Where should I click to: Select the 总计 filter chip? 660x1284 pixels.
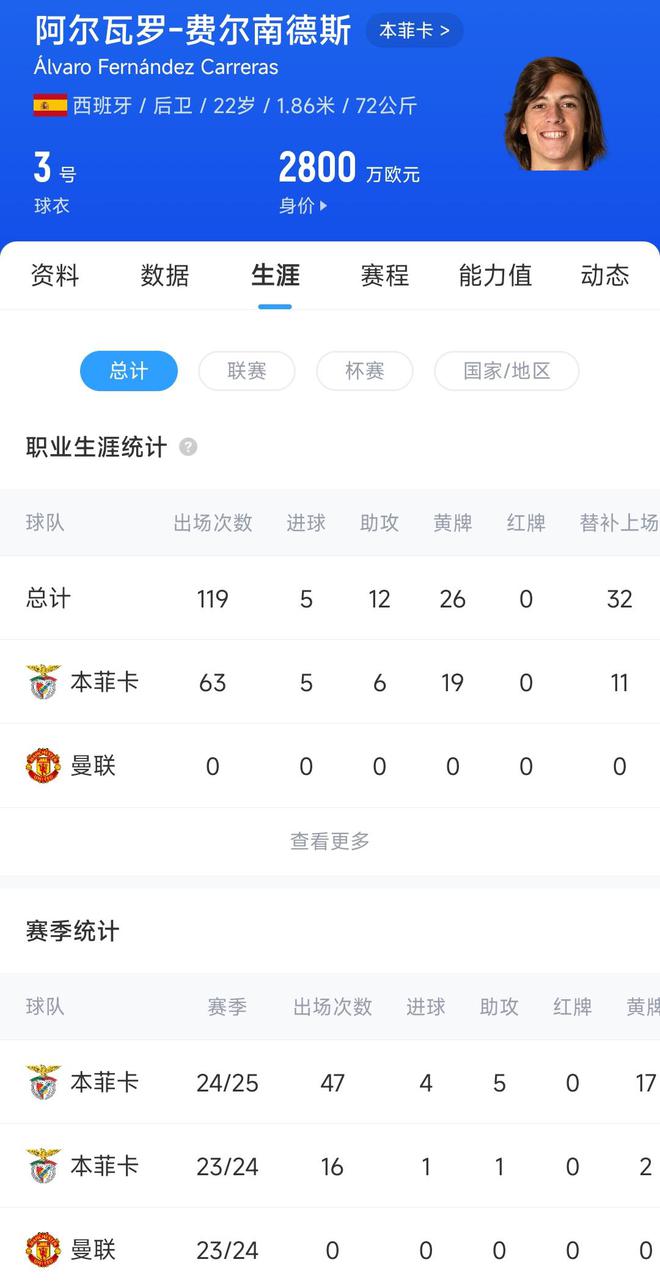(x=129, y=371)
